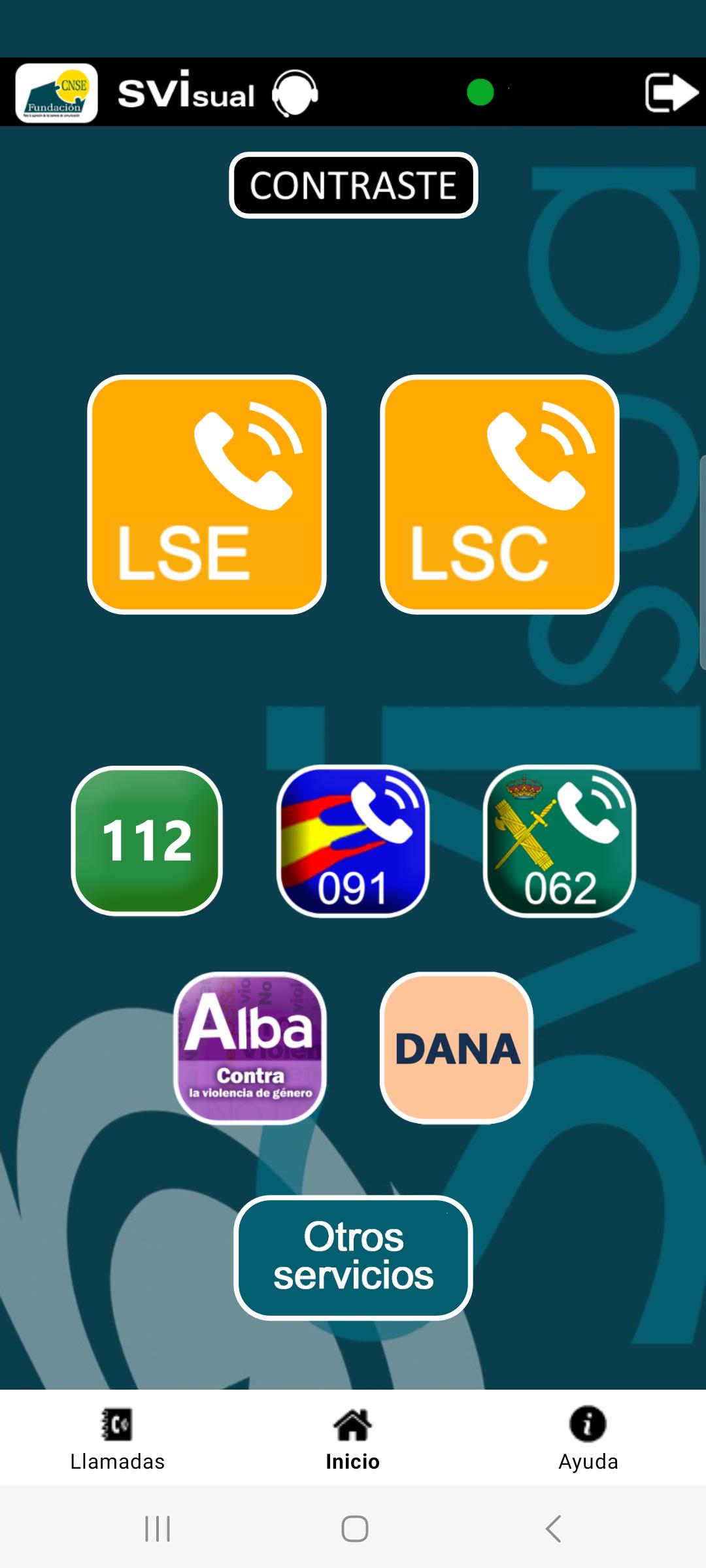Image resolution: width=706 pixels, height=1568 pixels.
Task: Open the DANA service
Action: tap(456, 1048)
